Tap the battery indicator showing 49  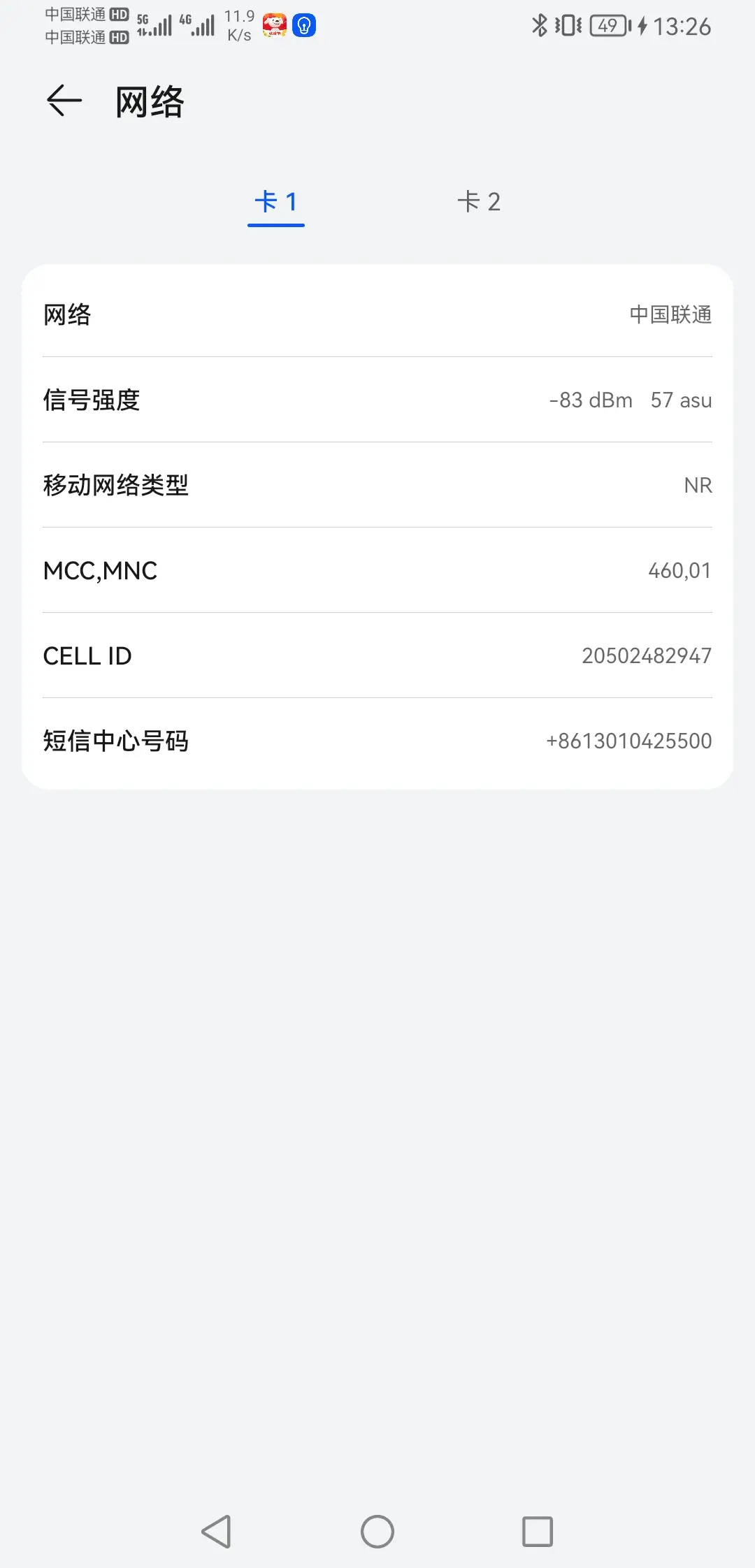(x=607, y=27)
